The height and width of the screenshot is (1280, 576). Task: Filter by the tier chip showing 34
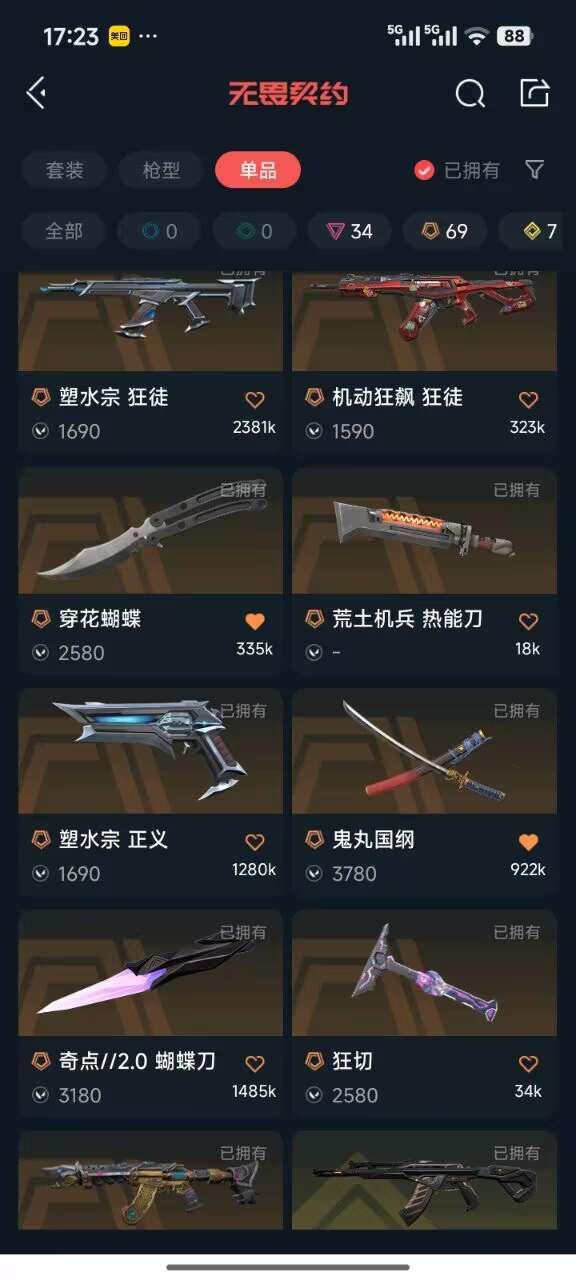point(350,231)
